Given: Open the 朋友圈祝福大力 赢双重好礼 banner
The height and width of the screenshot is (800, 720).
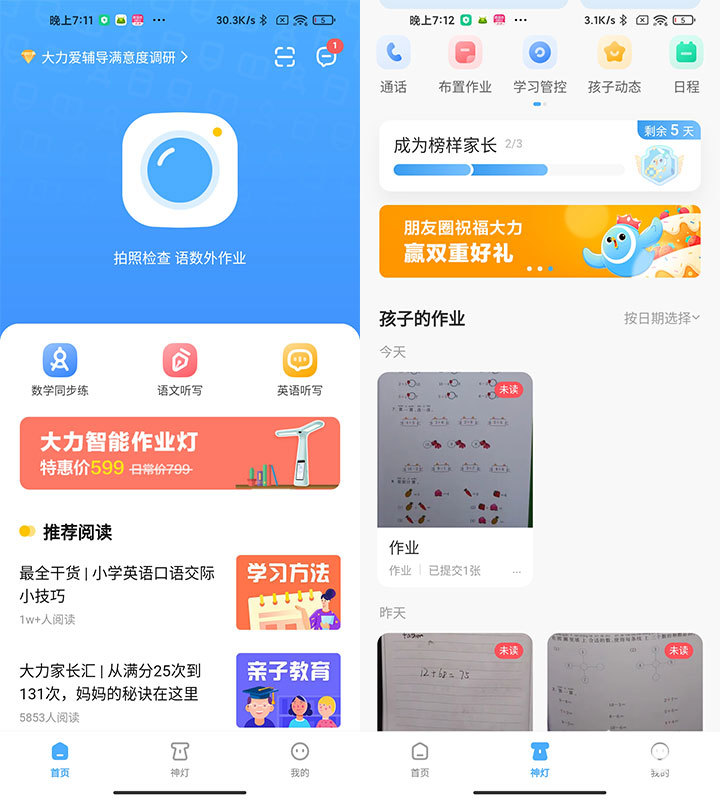Looking at the screenshot, I should (x=540, y=241).
